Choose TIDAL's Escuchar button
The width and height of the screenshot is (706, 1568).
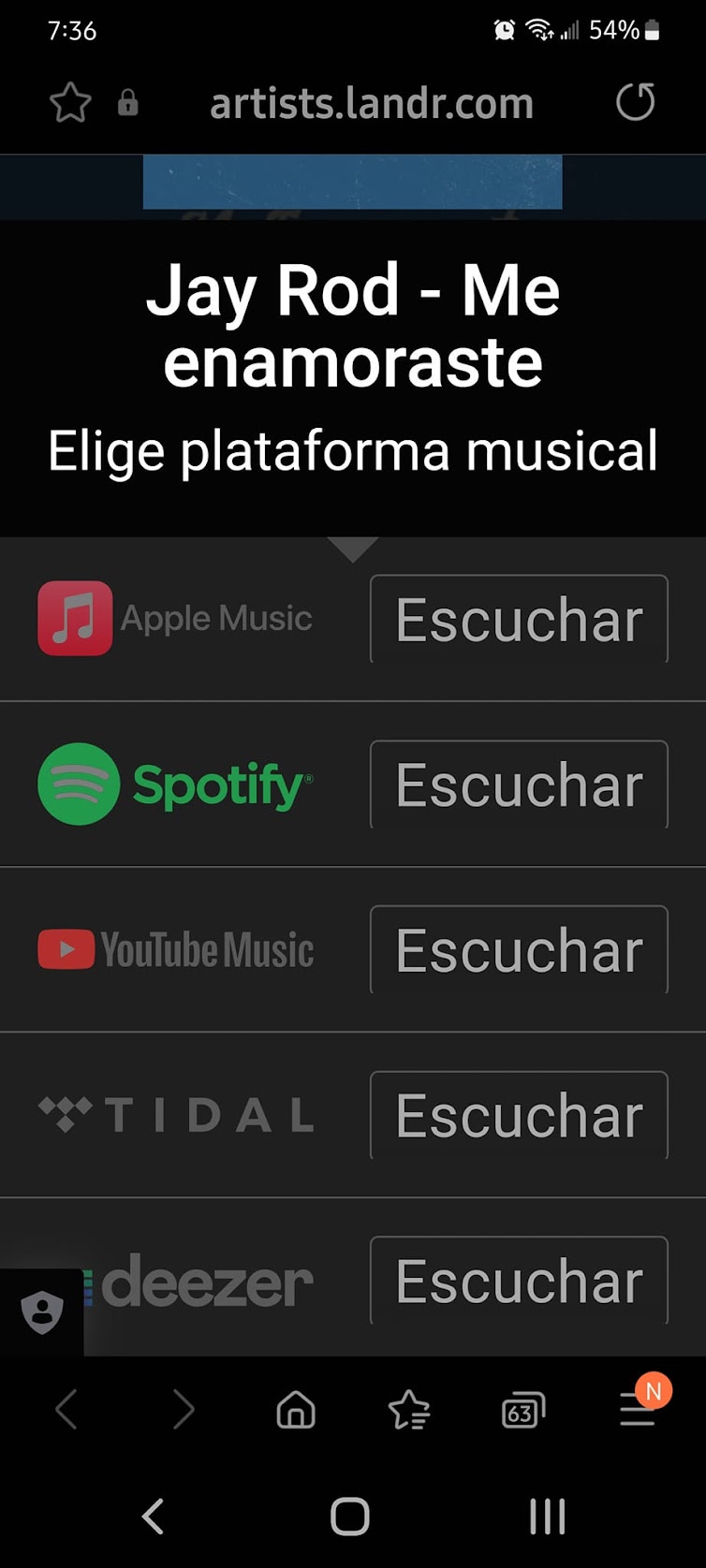point(519,1115)
